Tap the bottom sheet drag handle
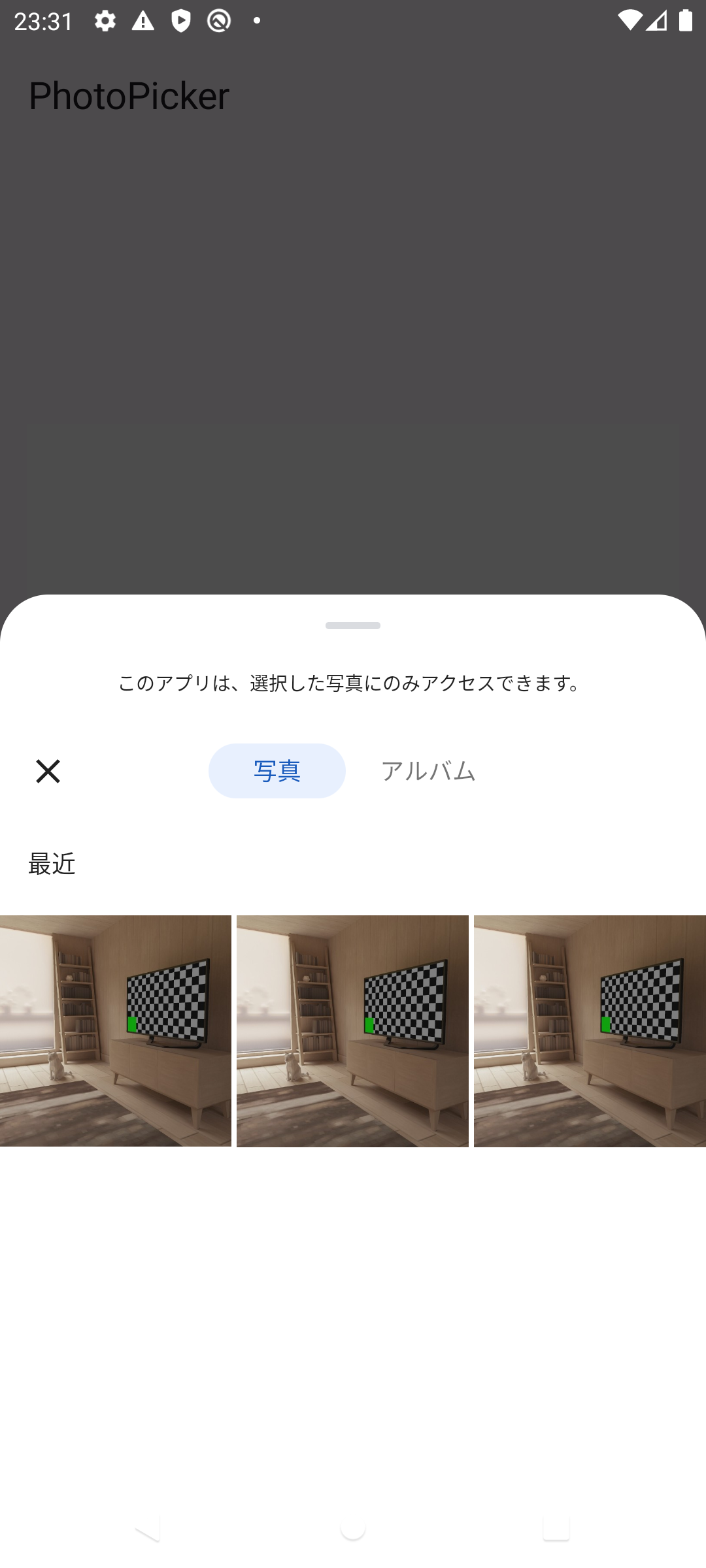The width and height of the screenshot is (706, 1568). pyautogui.click(x=353, y=625)
